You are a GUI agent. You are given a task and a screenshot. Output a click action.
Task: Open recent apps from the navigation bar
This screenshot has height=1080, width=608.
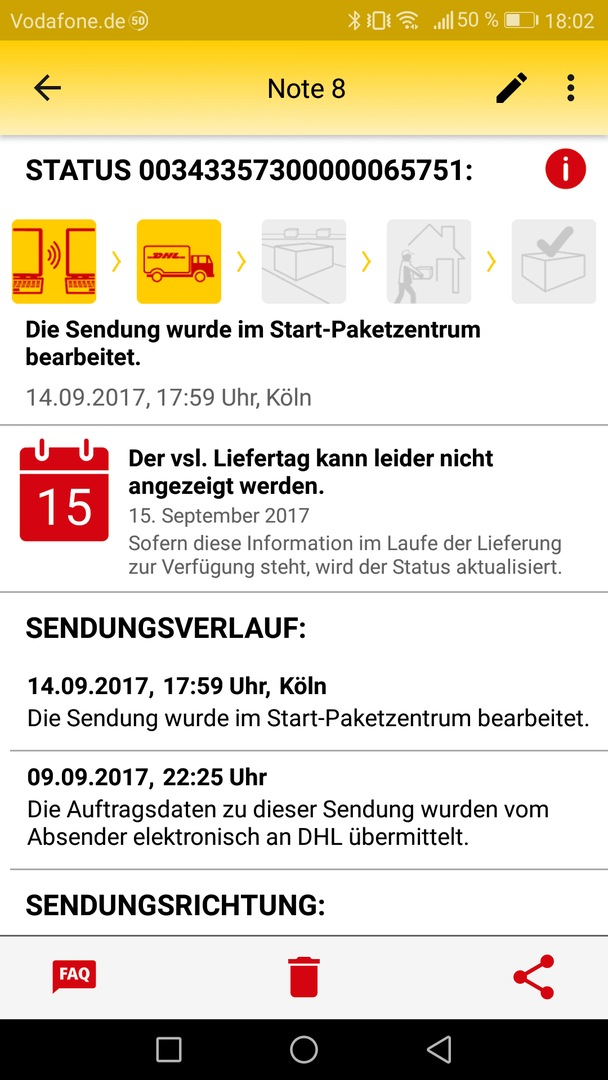click(169, 1049)
